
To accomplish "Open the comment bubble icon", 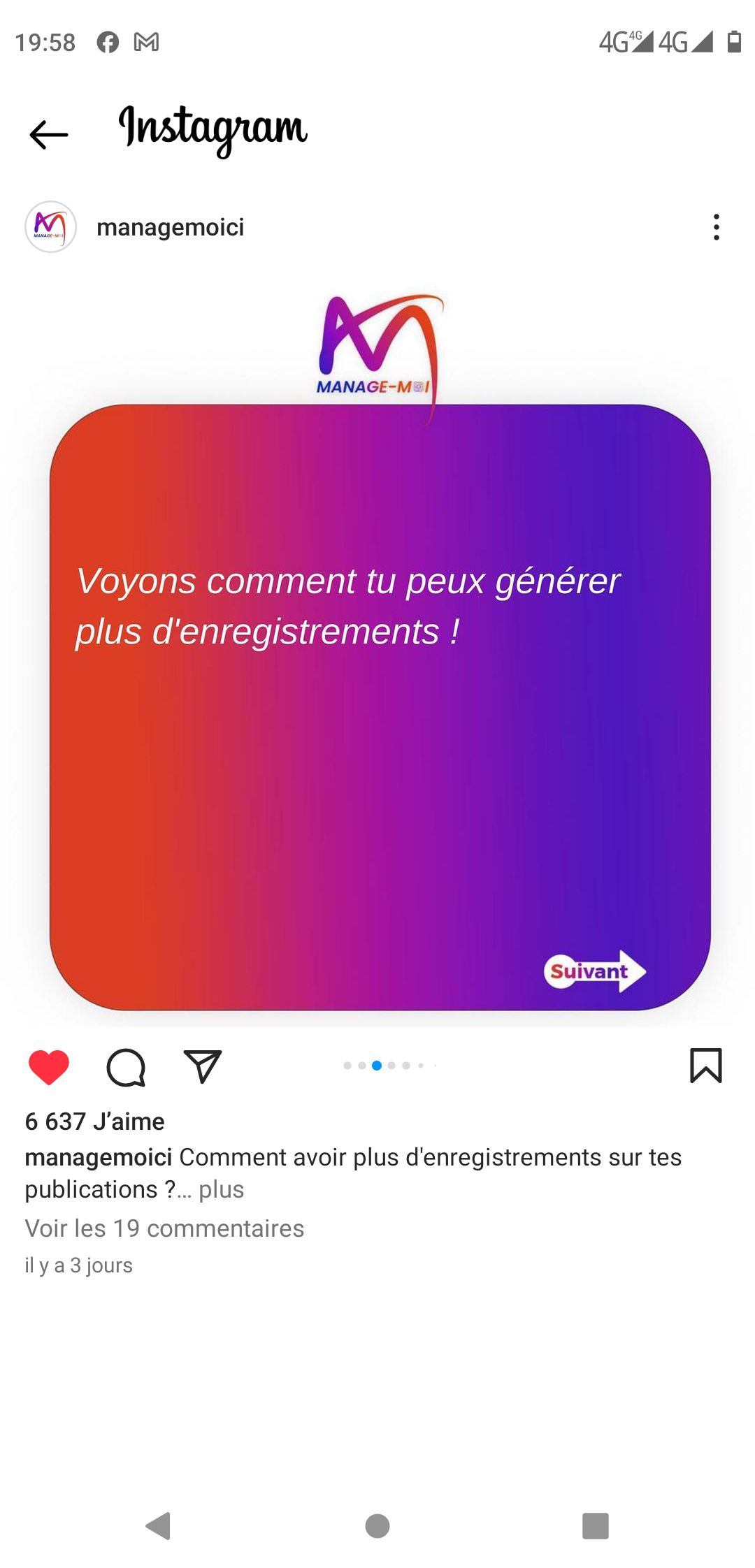I will (126, 1067).
